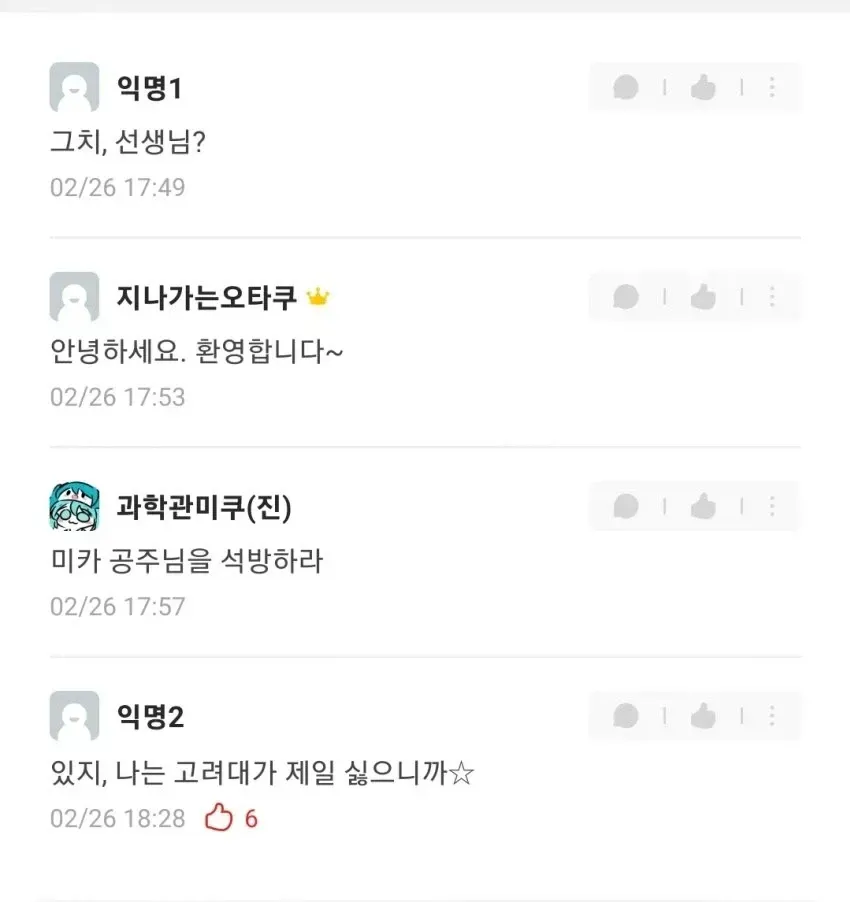The width and height of the screenshot is (850, 902).
Task: Open options menu for 익명2's comment
Action: coord(771,716)
